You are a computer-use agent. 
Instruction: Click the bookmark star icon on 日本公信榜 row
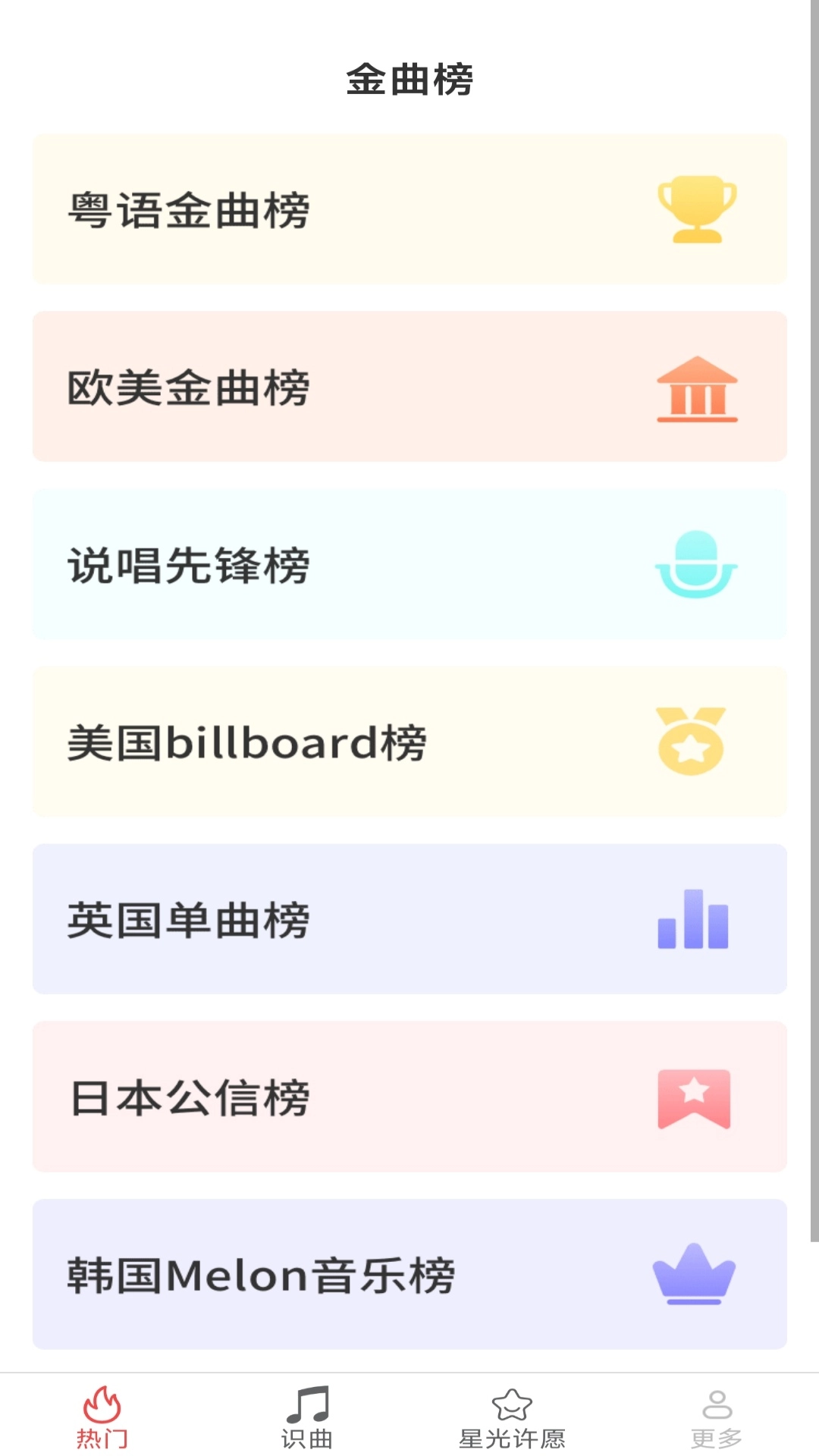(692, 1098)
